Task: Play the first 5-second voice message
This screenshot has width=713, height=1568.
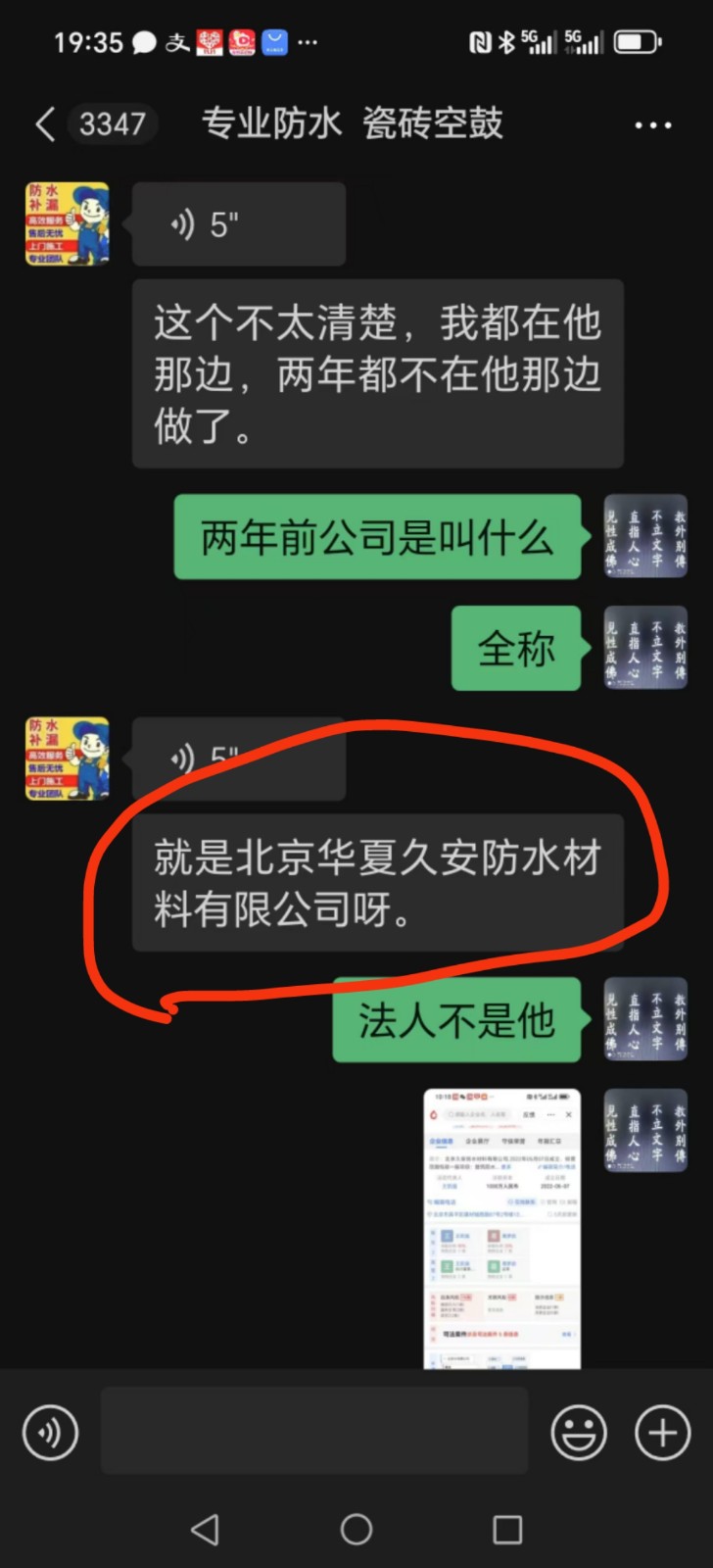Action: 238,224
